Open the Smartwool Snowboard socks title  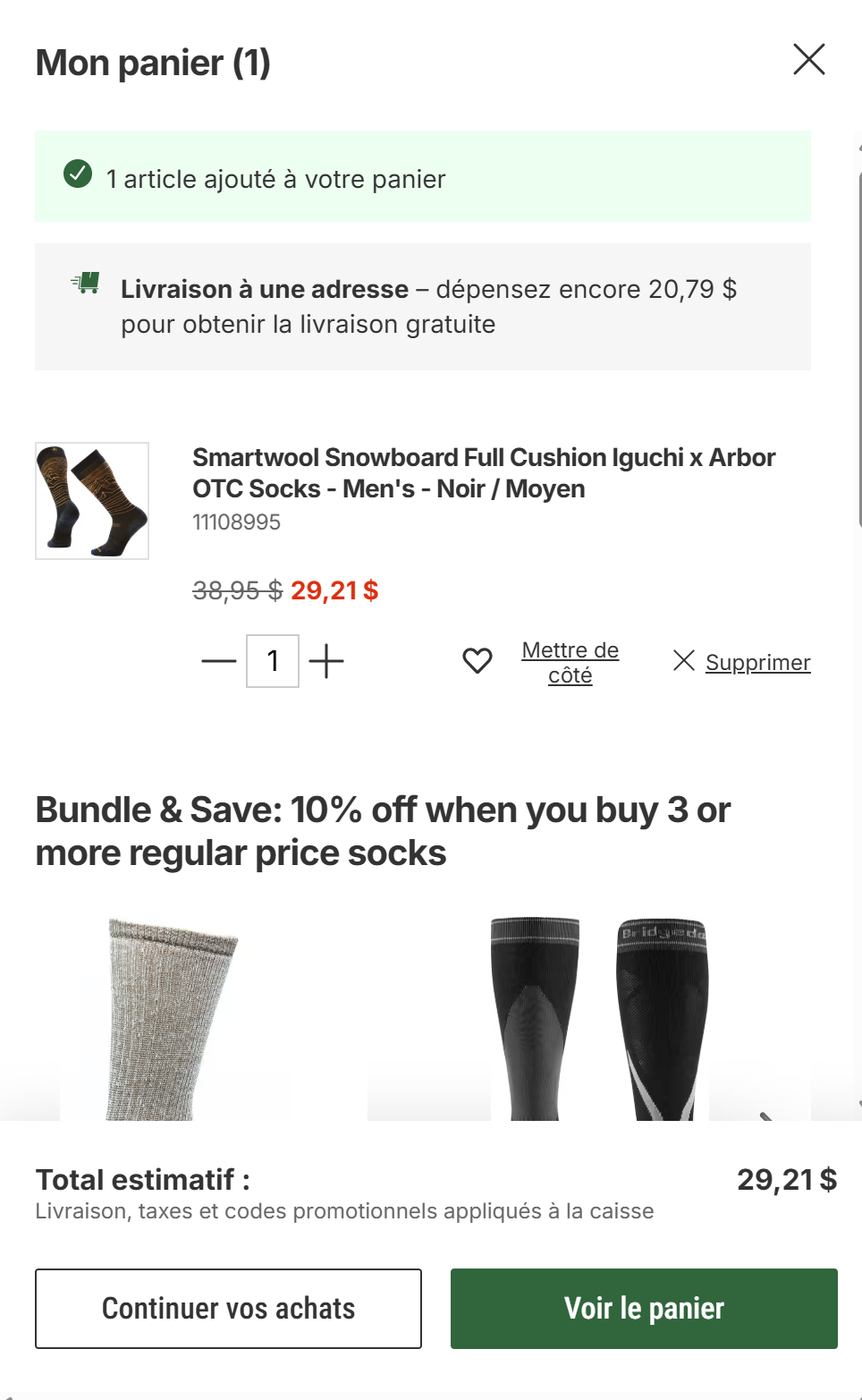point(483,473)
